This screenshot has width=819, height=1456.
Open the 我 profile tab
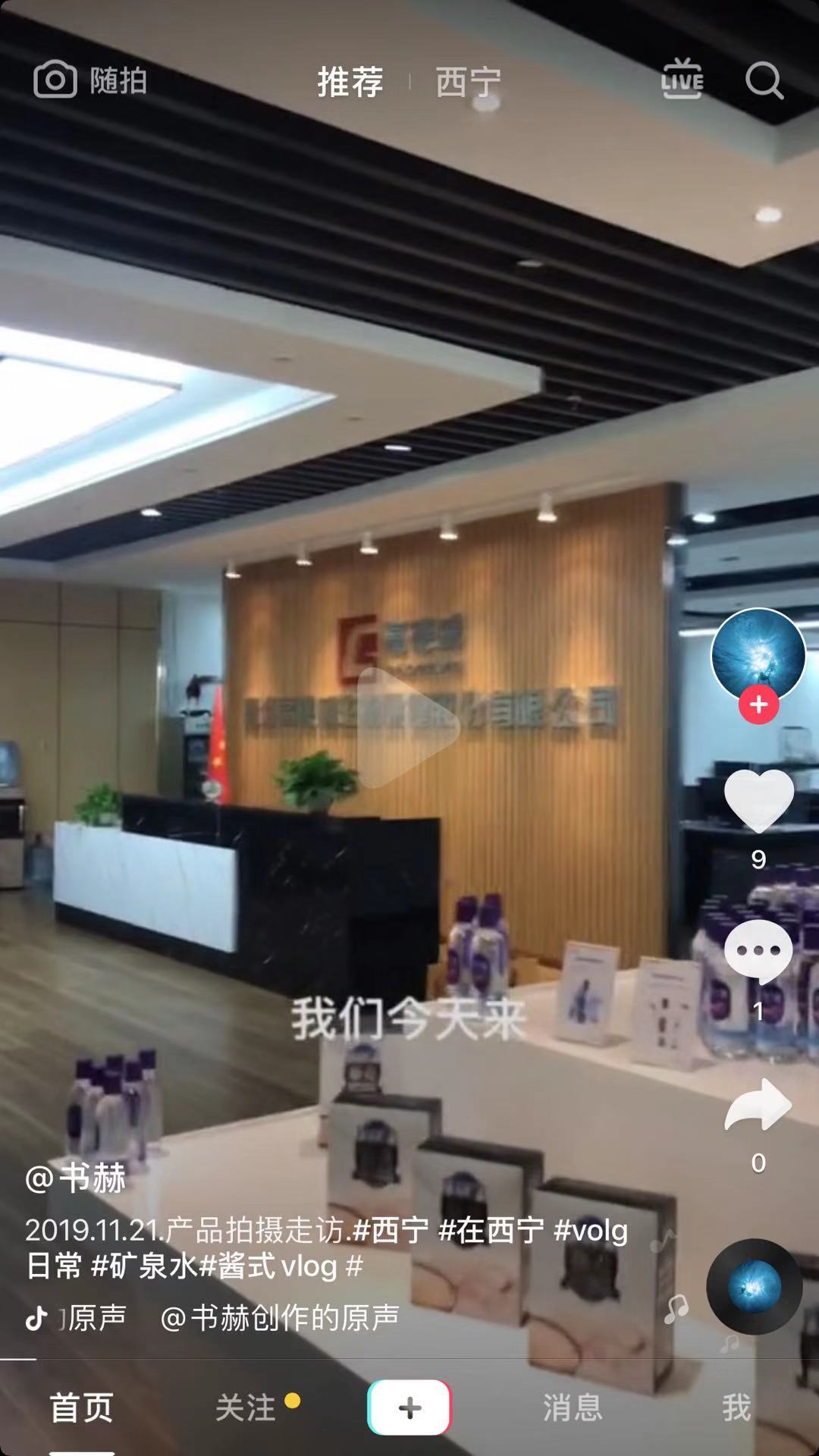tap(736, 1407)
